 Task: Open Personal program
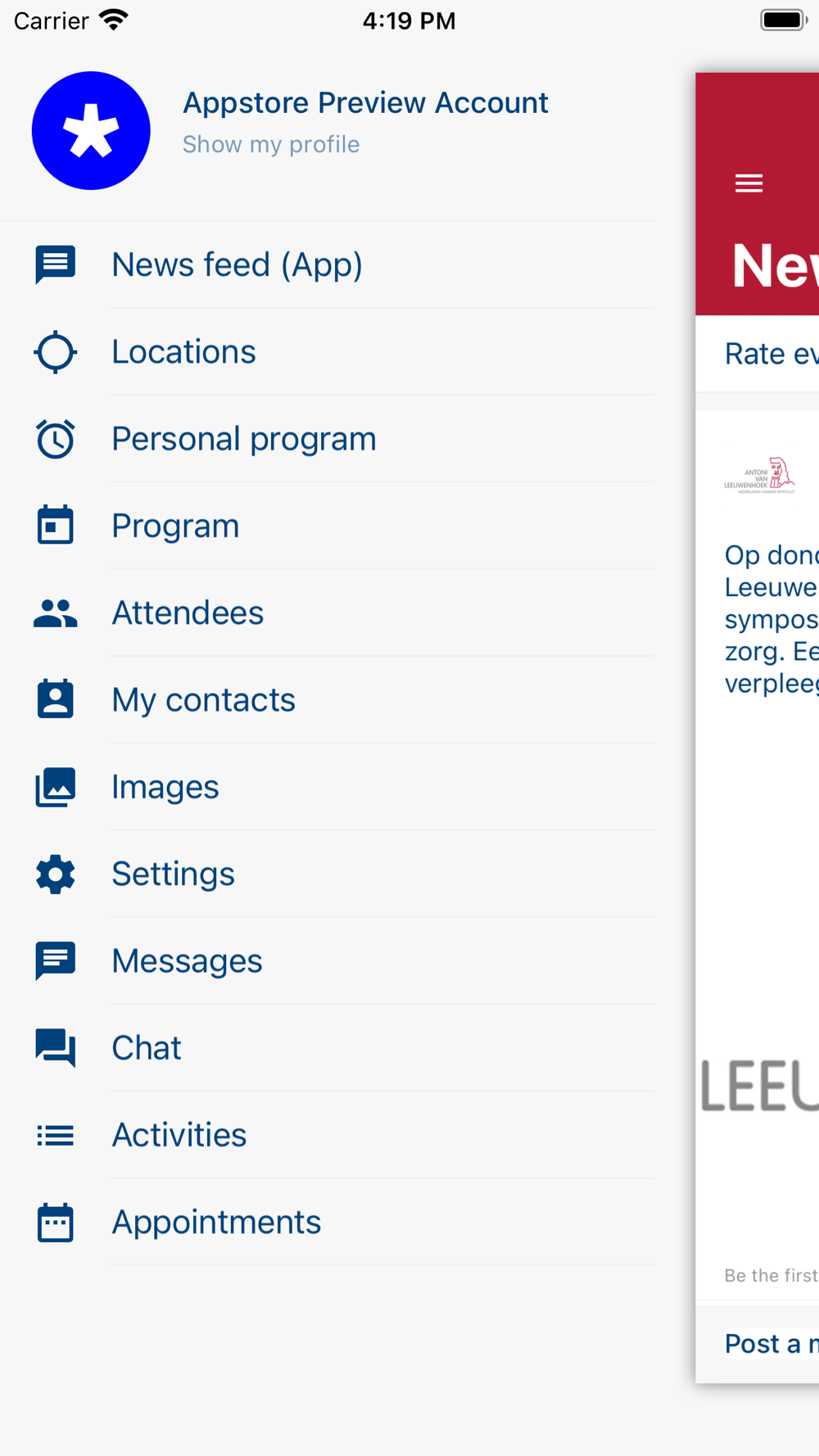point(328,439)
